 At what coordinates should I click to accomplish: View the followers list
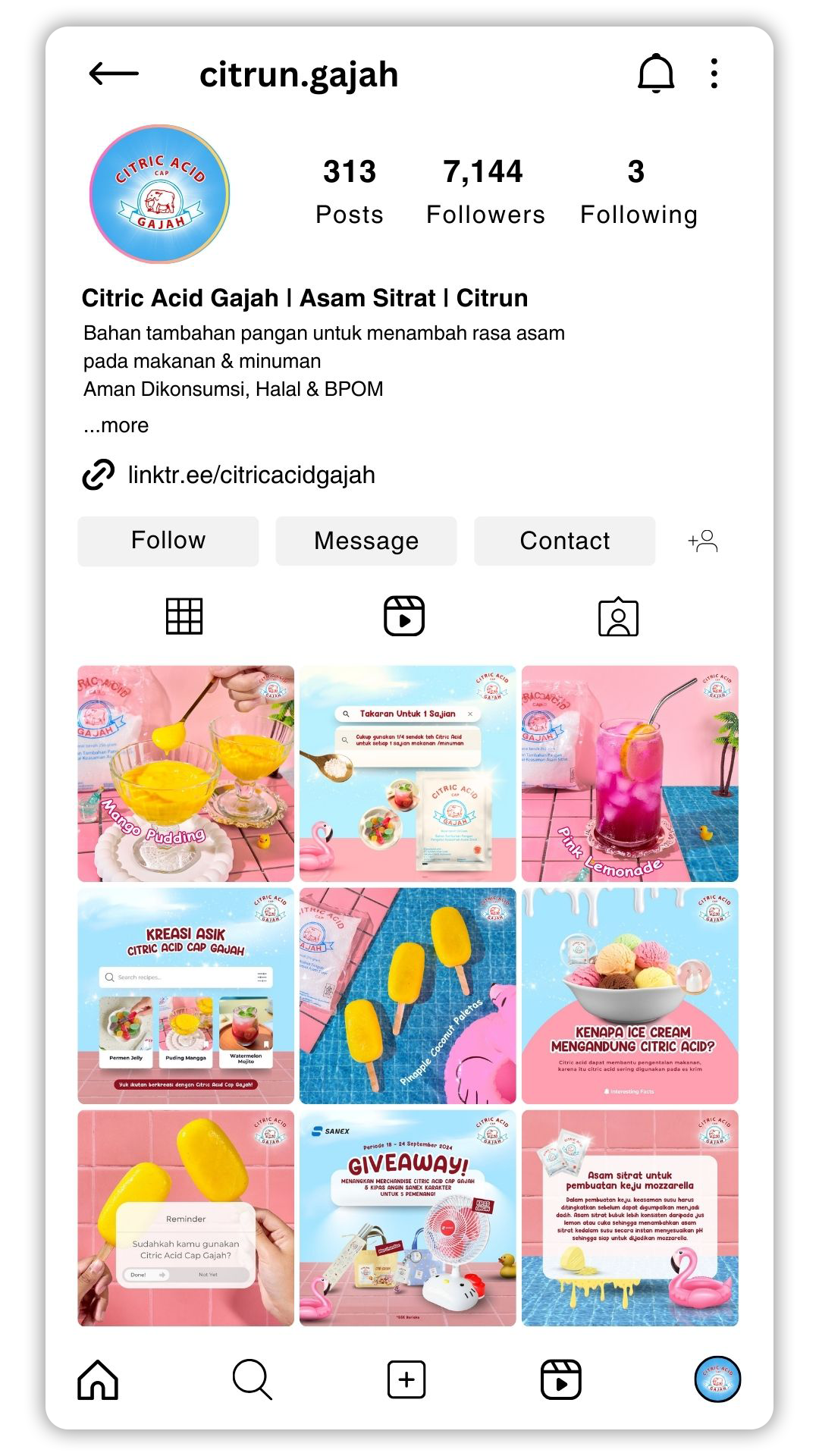(x=485, y=192)
